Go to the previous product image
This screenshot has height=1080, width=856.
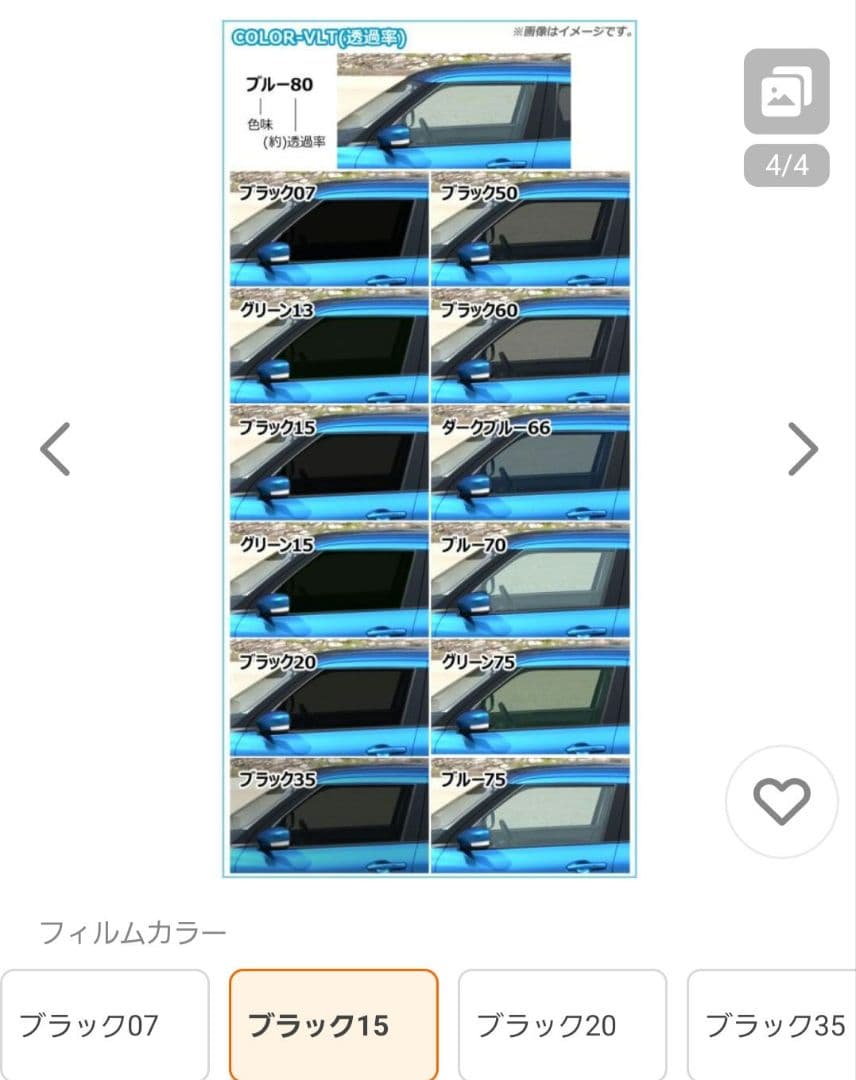click(x=55, y=449)
